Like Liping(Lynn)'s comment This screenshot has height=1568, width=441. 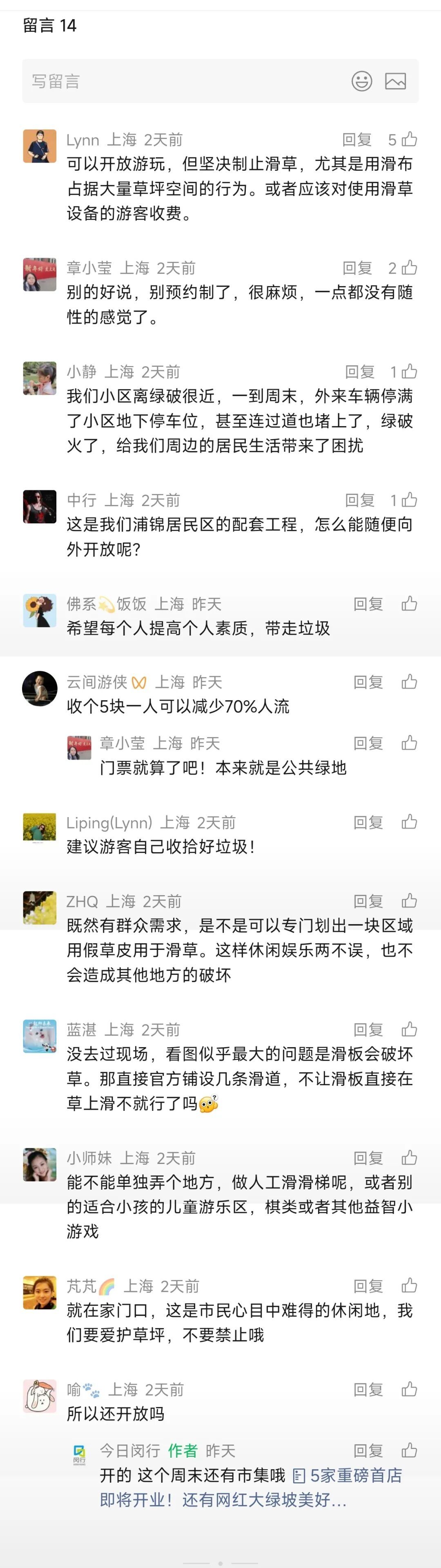click(x=410, y=822)
